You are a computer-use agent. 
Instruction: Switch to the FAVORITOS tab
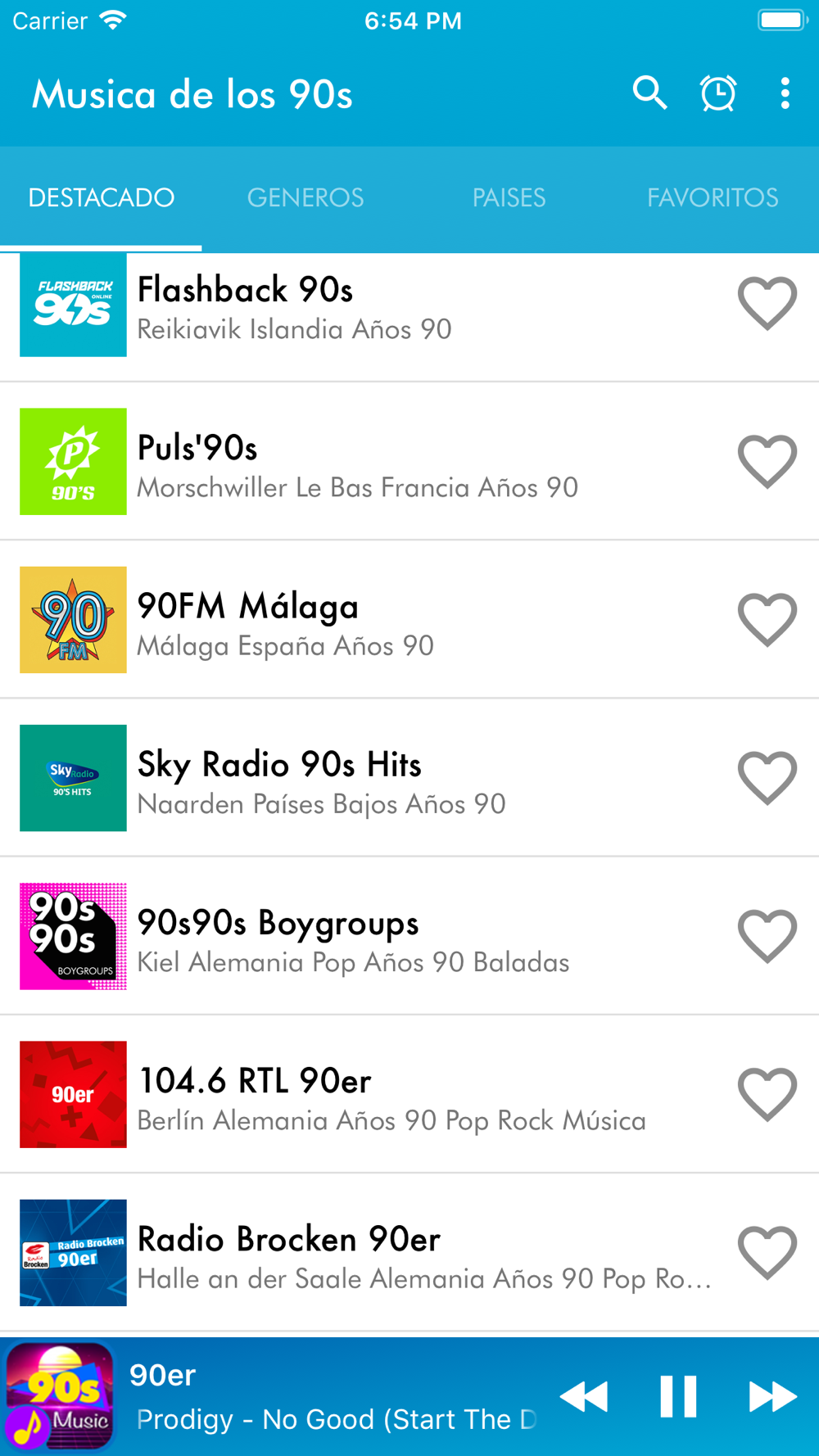point(713,197)
